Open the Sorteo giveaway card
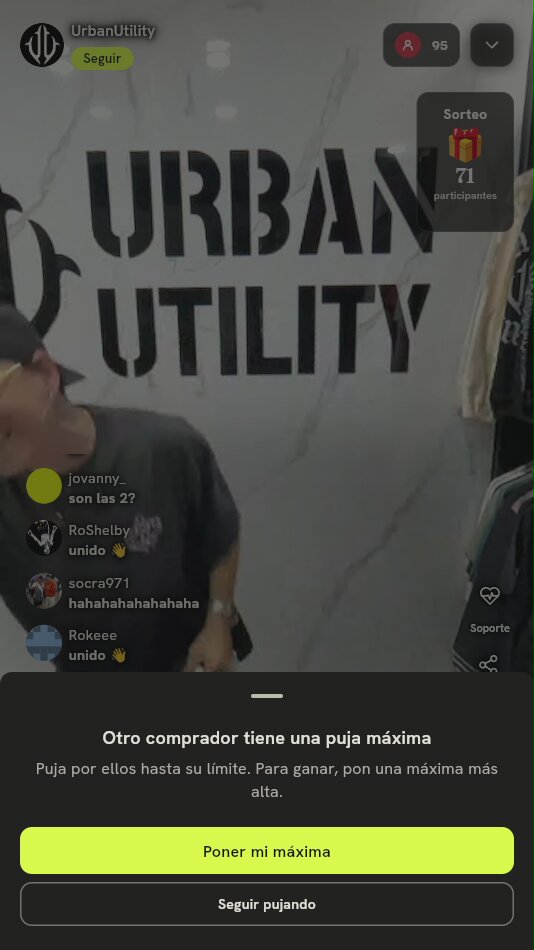 click(465, 161)
